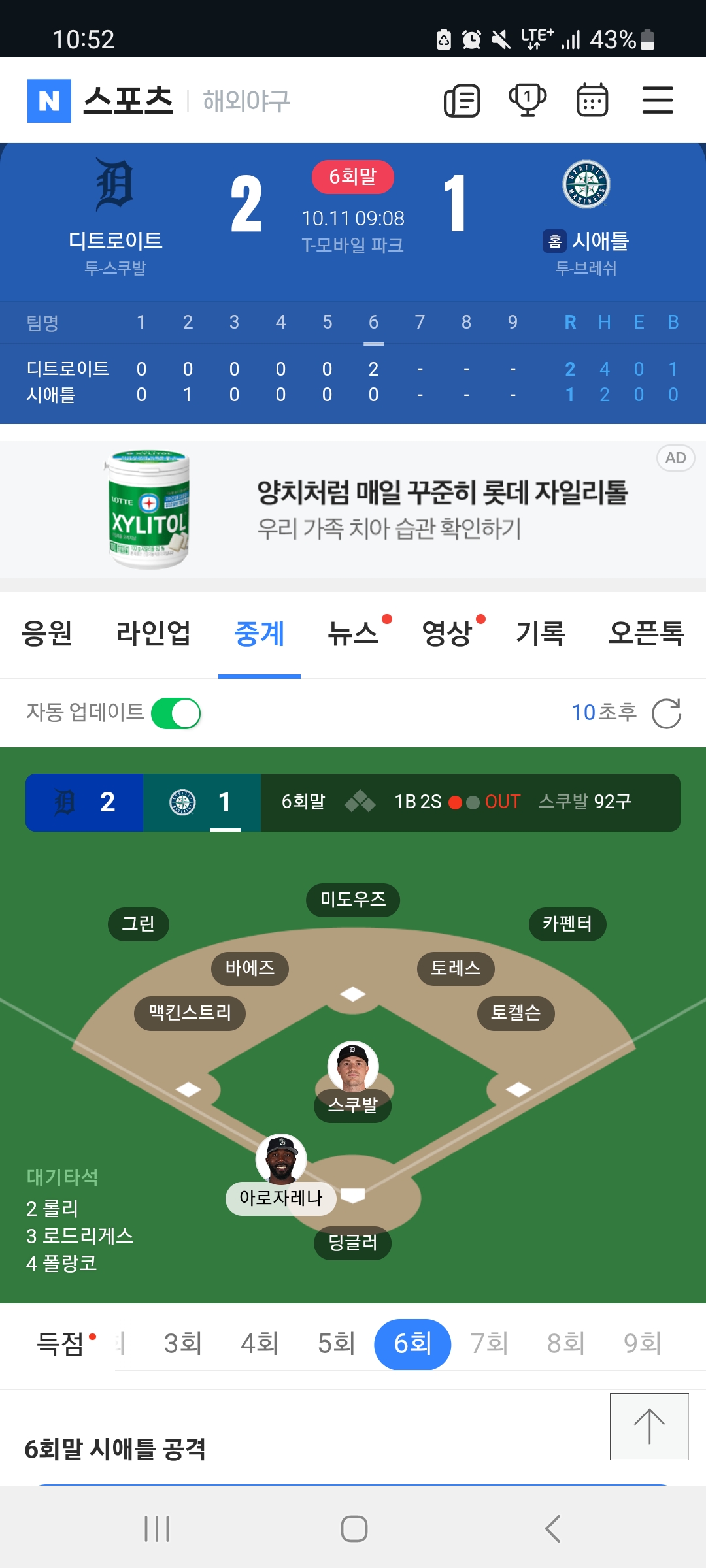This screenshot has width=706, height=1568.
Task: Open the news feed icon in header
Action: (x=462, y=101)
